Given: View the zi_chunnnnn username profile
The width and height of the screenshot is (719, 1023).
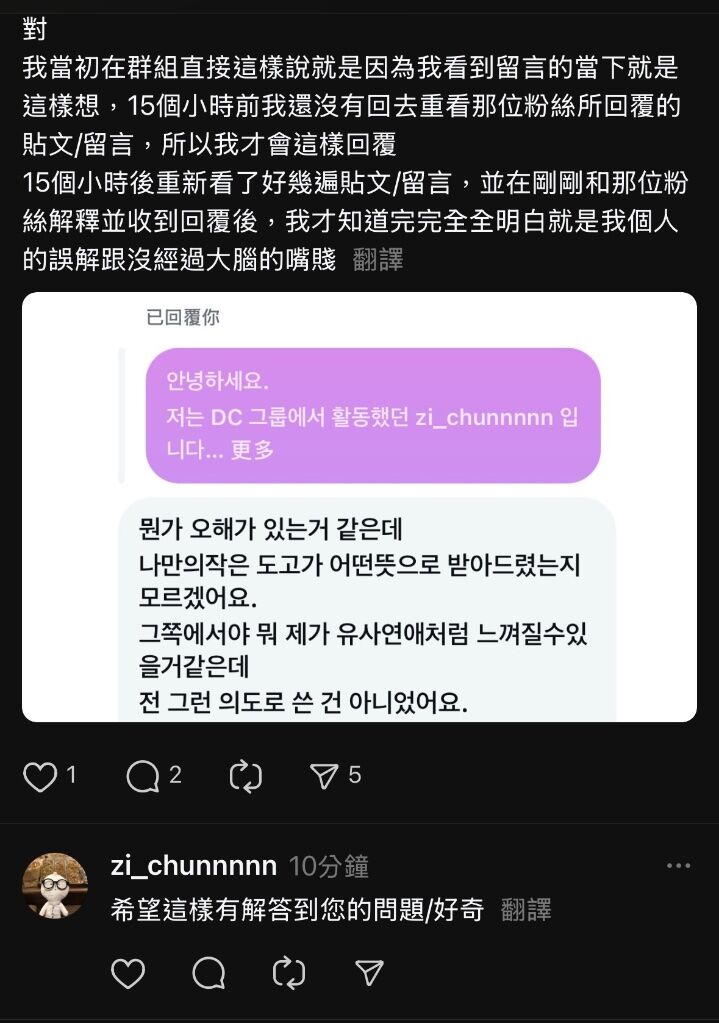Looking at the screenshot, I should pyautogui.click(x=193, y=865).
